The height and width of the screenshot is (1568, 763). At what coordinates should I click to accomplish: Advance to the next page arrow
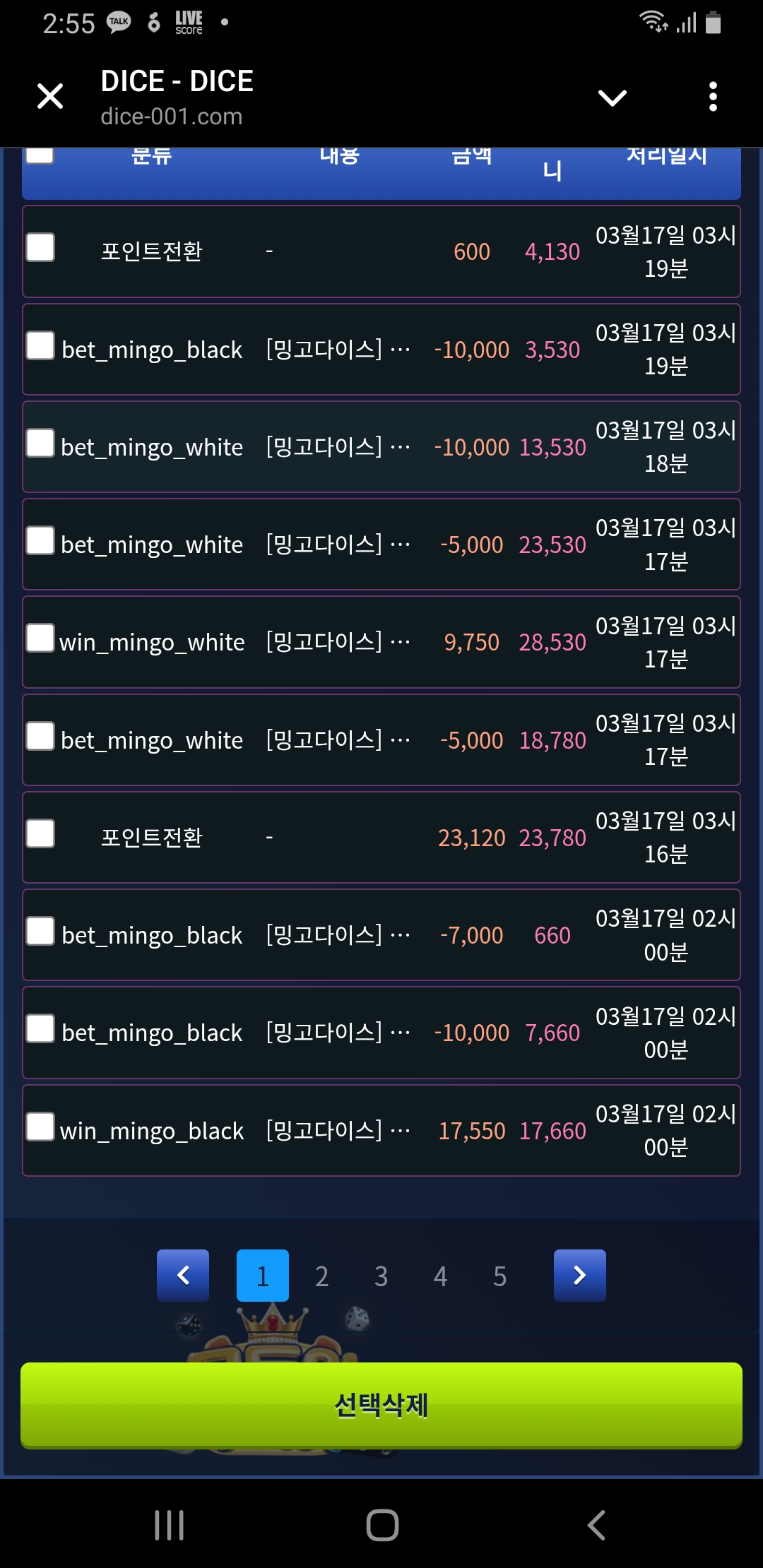coord(579,1276)
